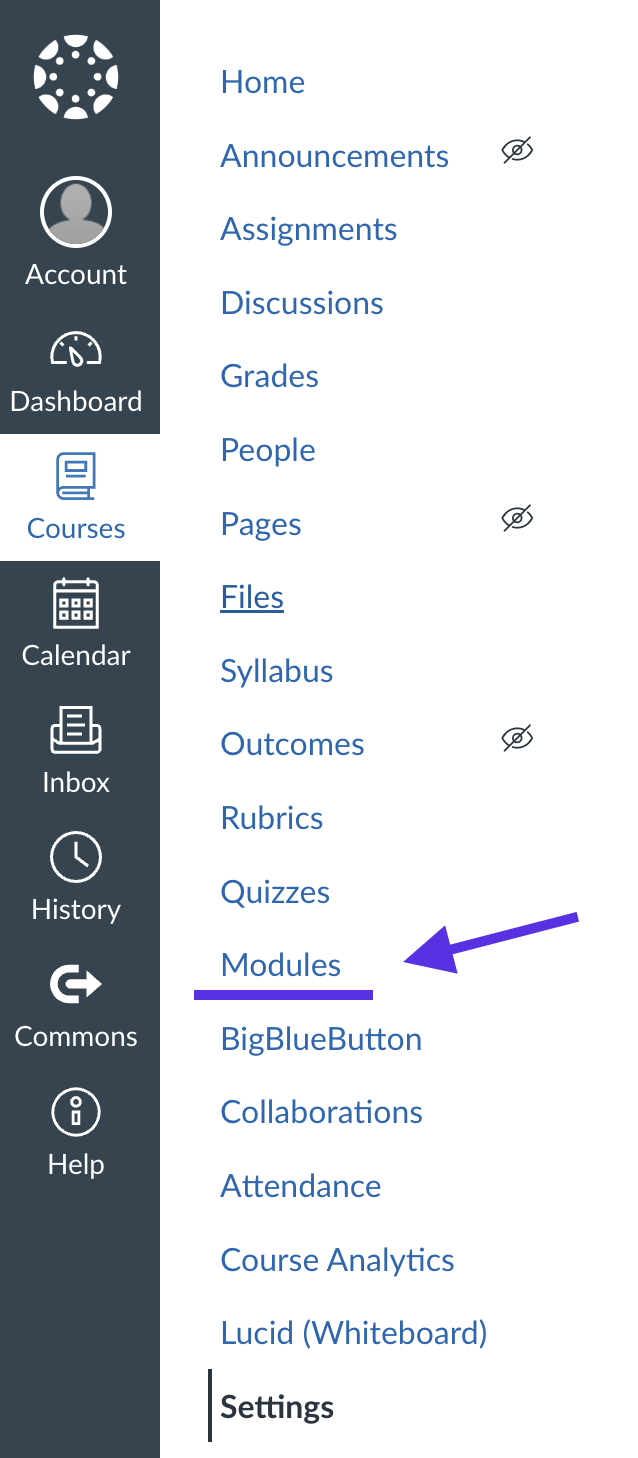Go to the Dashboard
This screenshot has width=638, height=1458.
point(76,371)
